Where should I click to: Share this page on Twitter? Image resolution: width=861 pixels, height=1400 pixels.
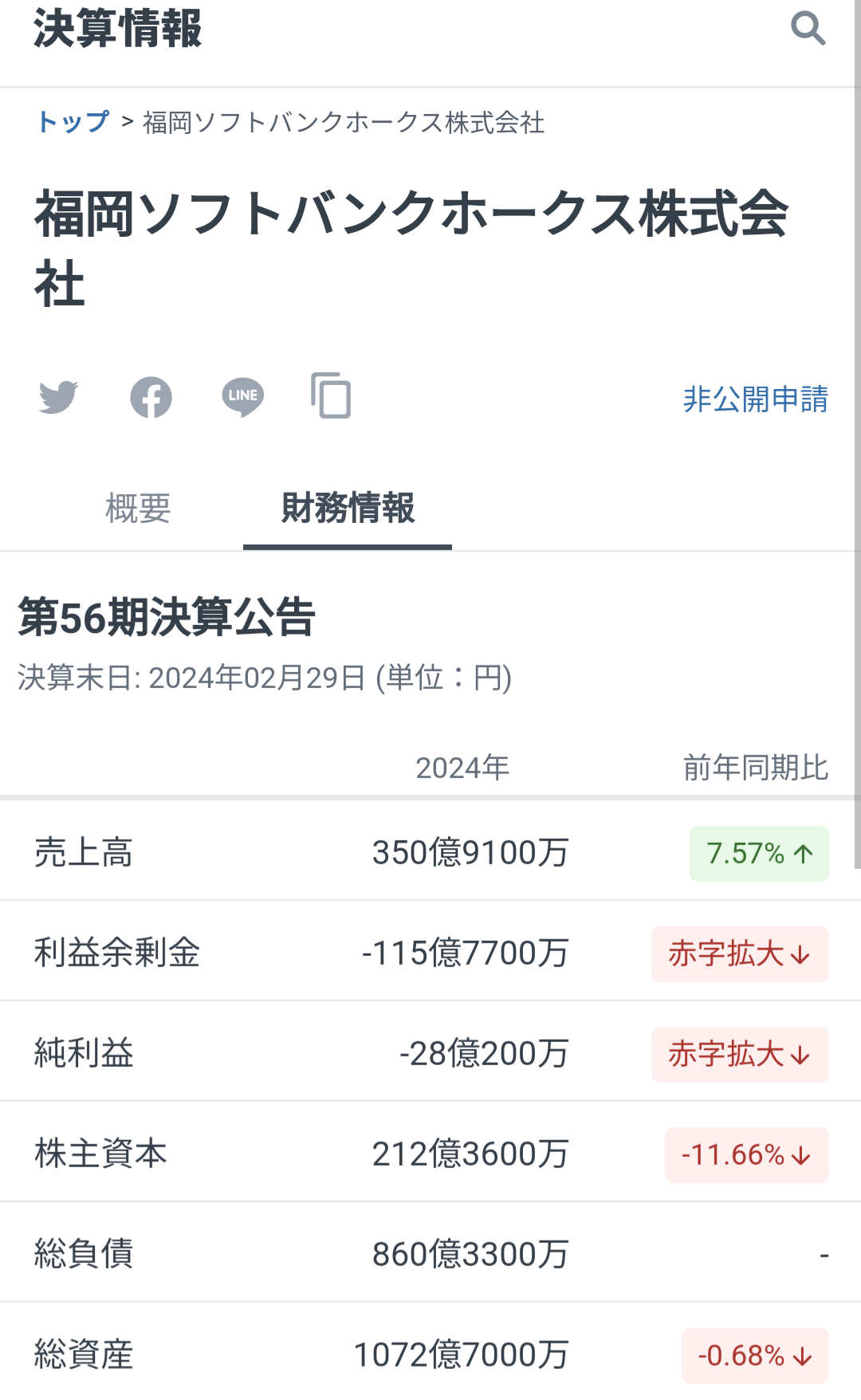[59, 397]
